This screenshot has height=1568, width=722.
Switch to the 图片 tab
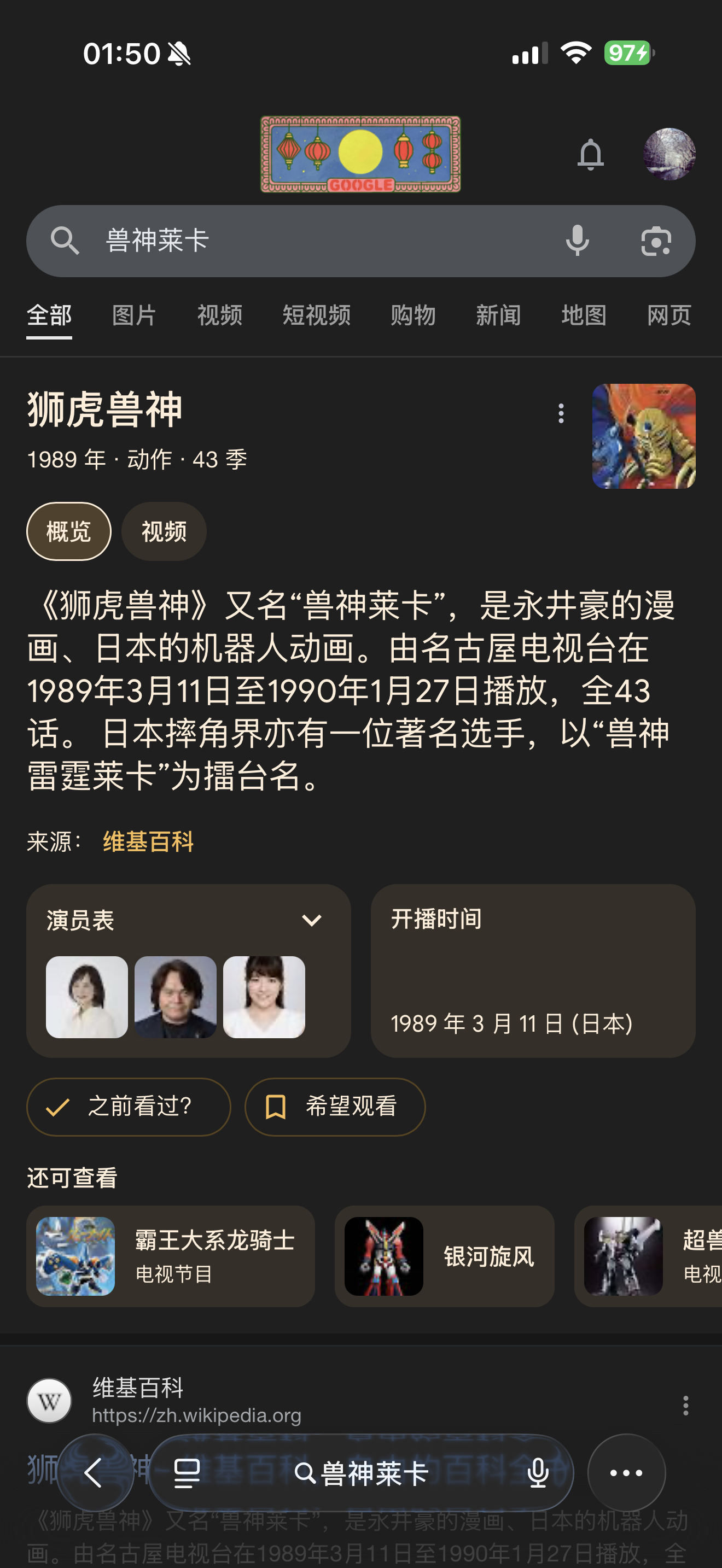click(x=134, y=315)
